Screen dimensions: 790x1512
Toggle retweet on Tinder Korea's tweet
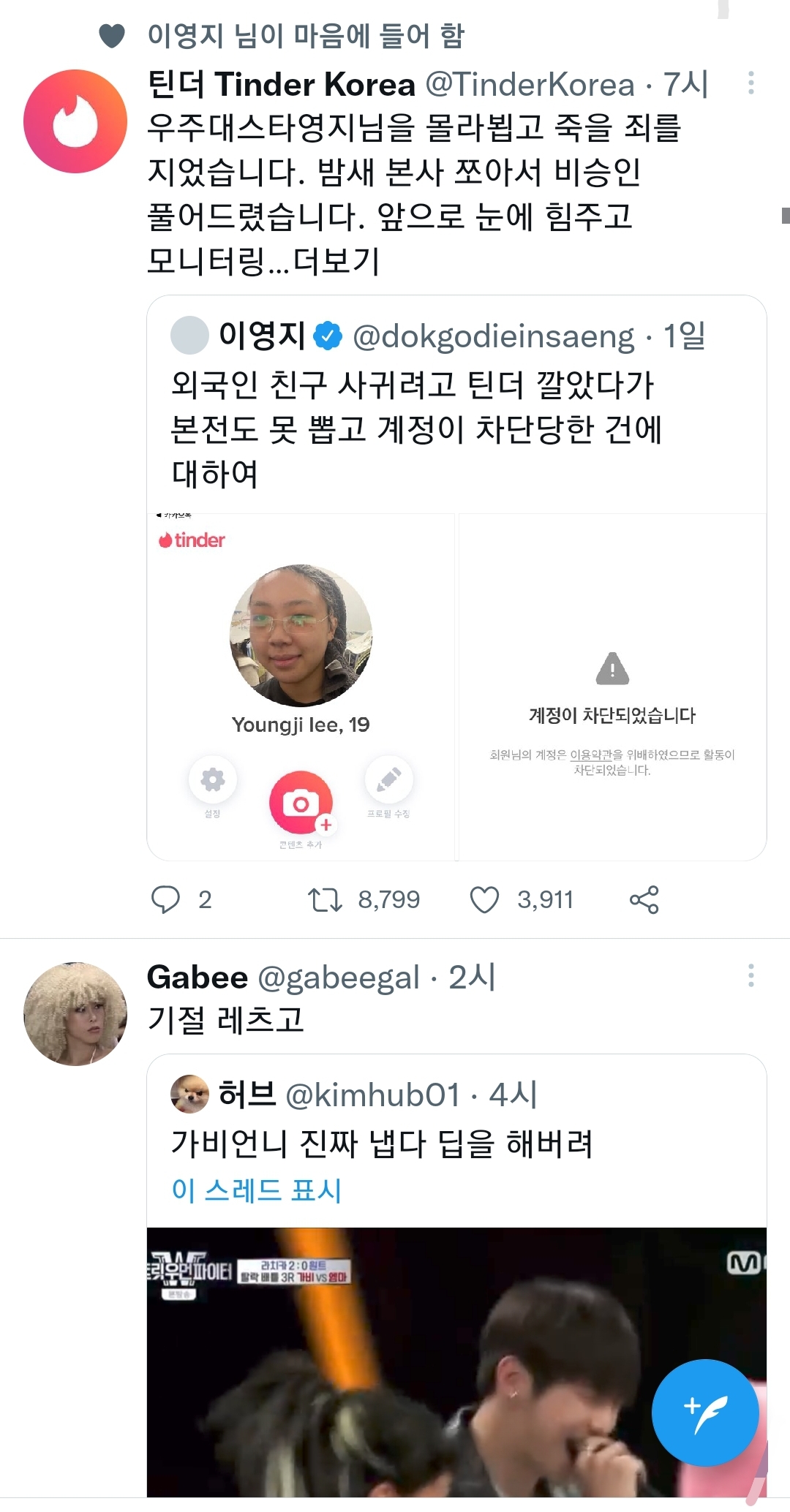tap(326, 900)
